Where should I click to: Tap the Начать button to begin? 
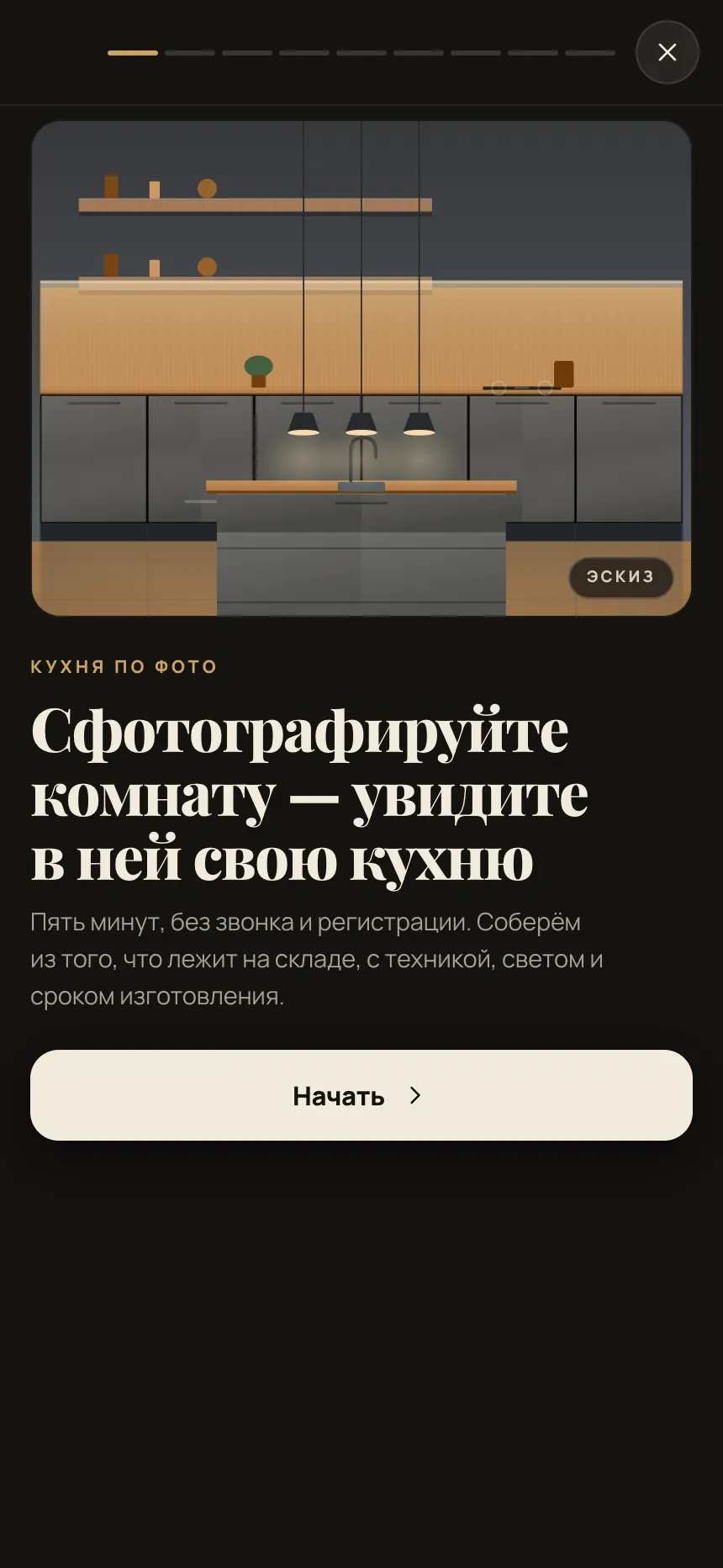tap(361, 1095)
